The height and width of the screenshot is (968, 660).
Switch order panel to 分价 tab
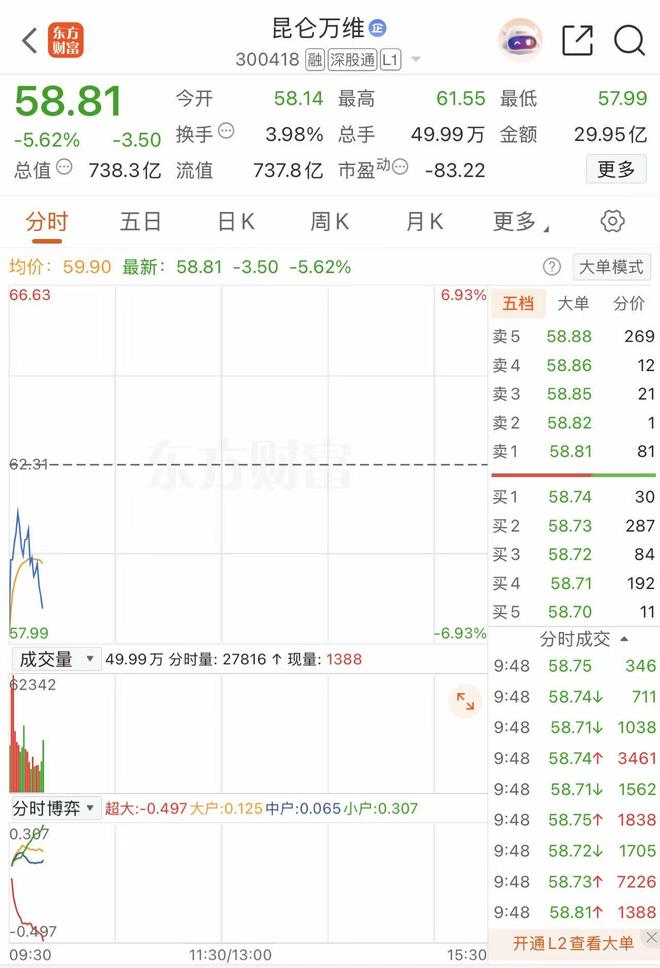[x=628, y=303]
